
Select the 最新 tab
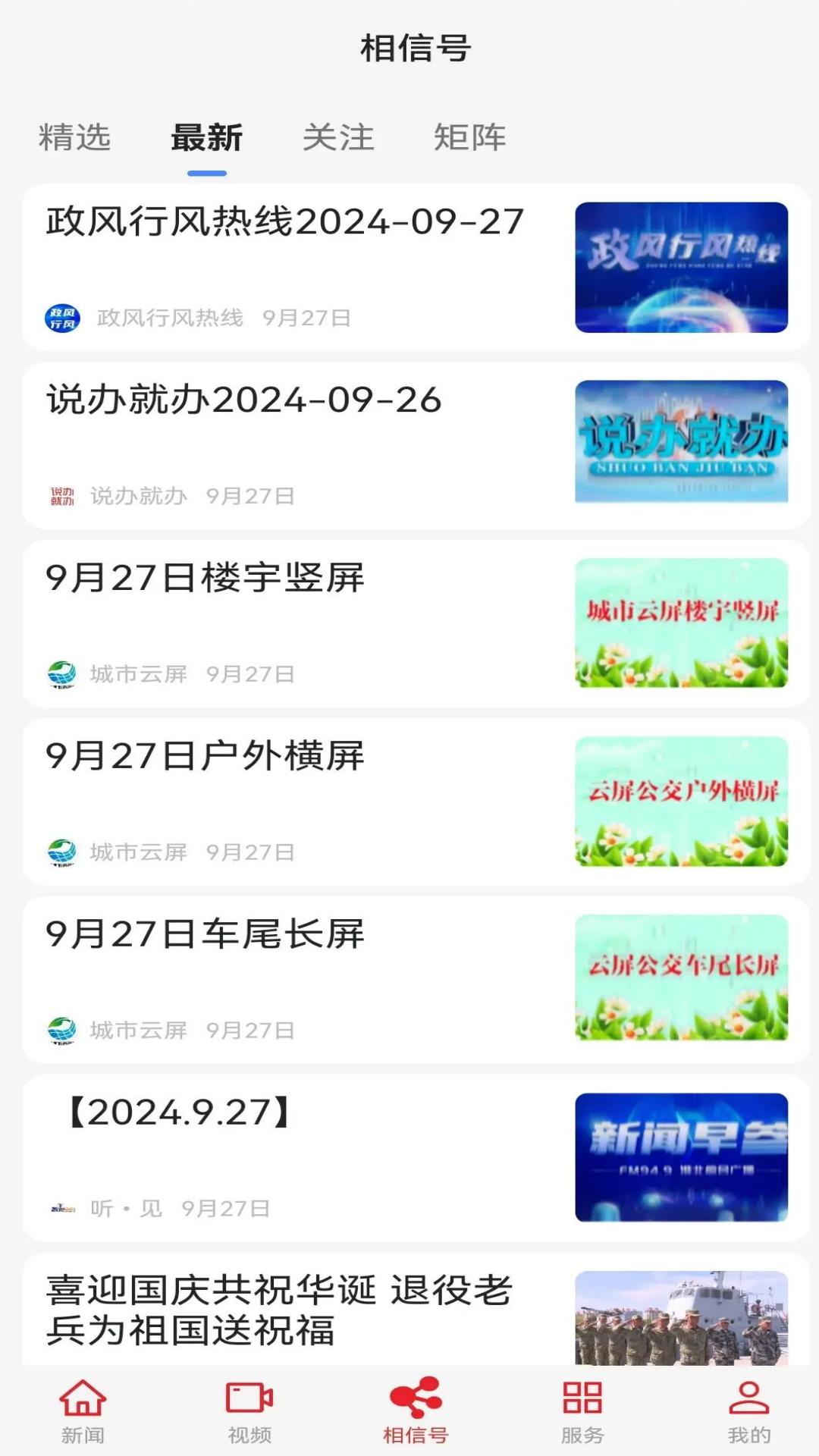(x=205, y=138)
